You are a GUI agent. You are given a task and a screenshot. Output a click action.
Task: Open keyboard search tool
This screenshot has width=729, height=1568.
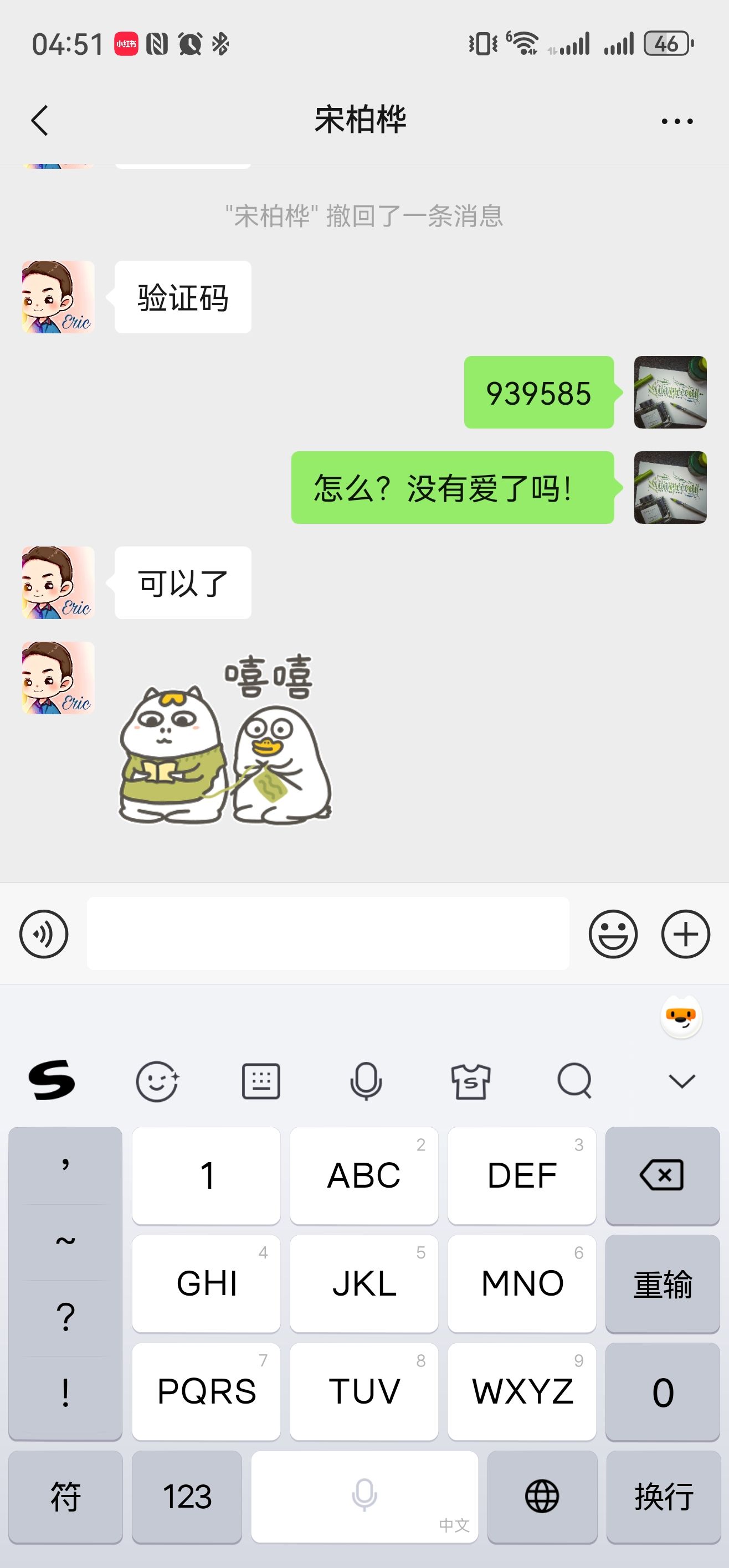(574, 1081)
